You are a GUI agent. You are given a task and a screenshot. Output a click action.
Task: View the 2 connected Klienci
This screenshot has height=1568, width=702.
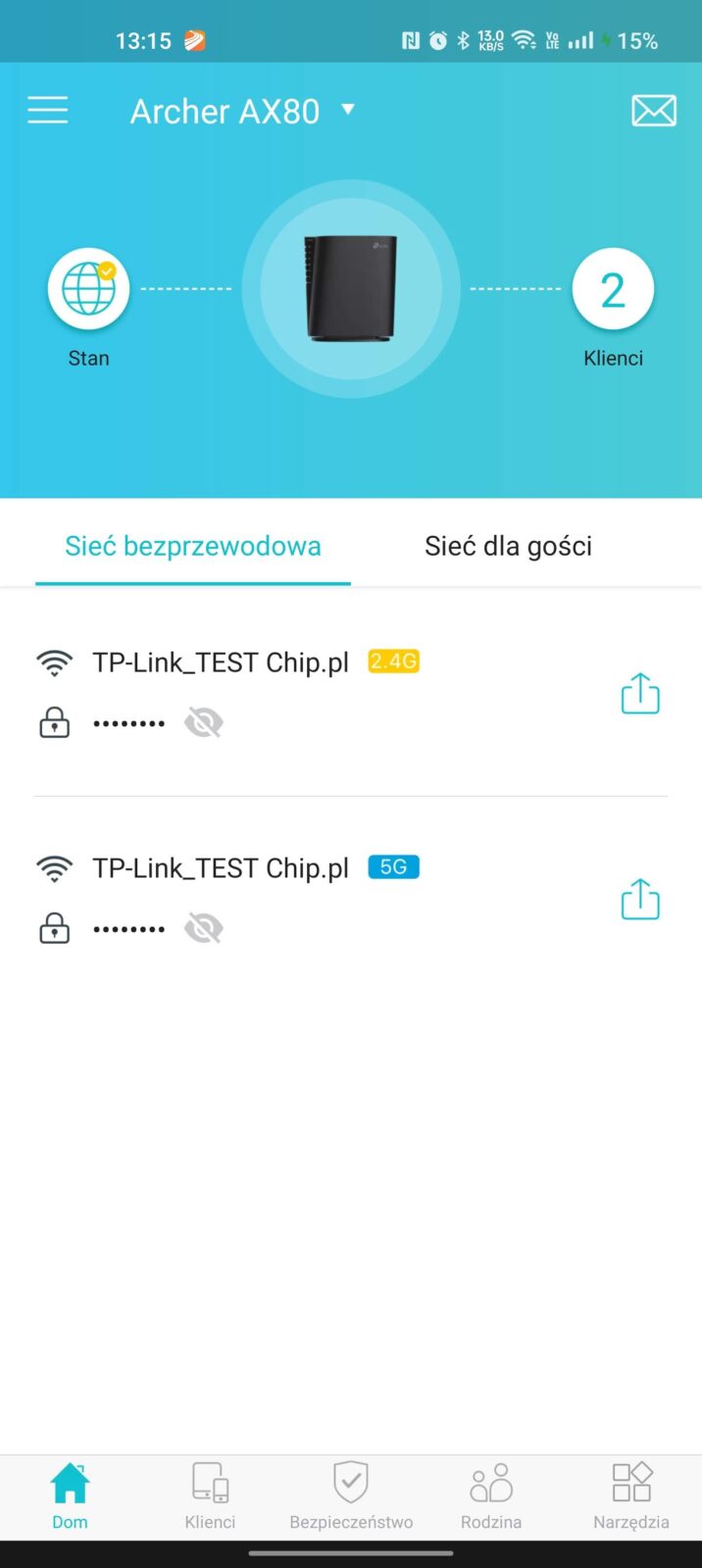[x=613, y=290]
